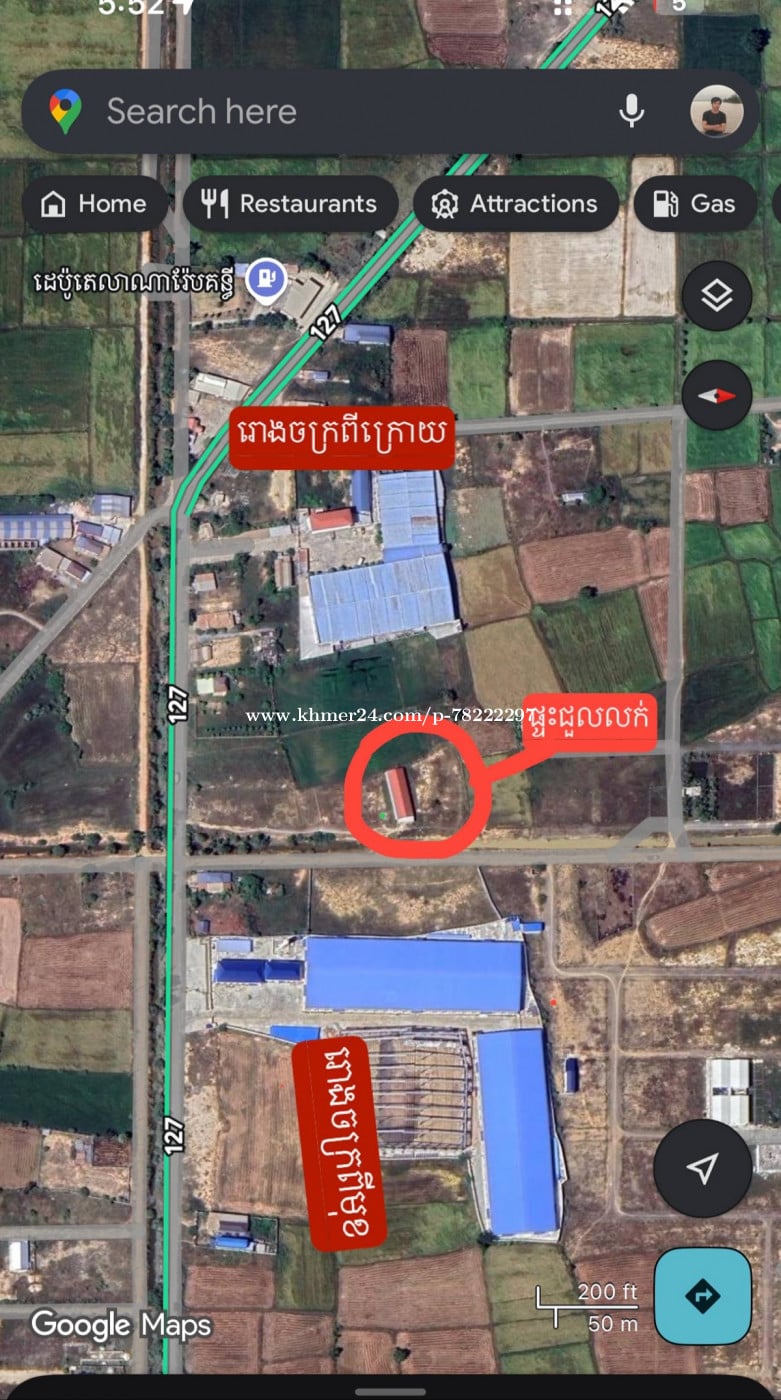Center map on my location
Screen dimensions: 781x1400
pos(702,1167)
